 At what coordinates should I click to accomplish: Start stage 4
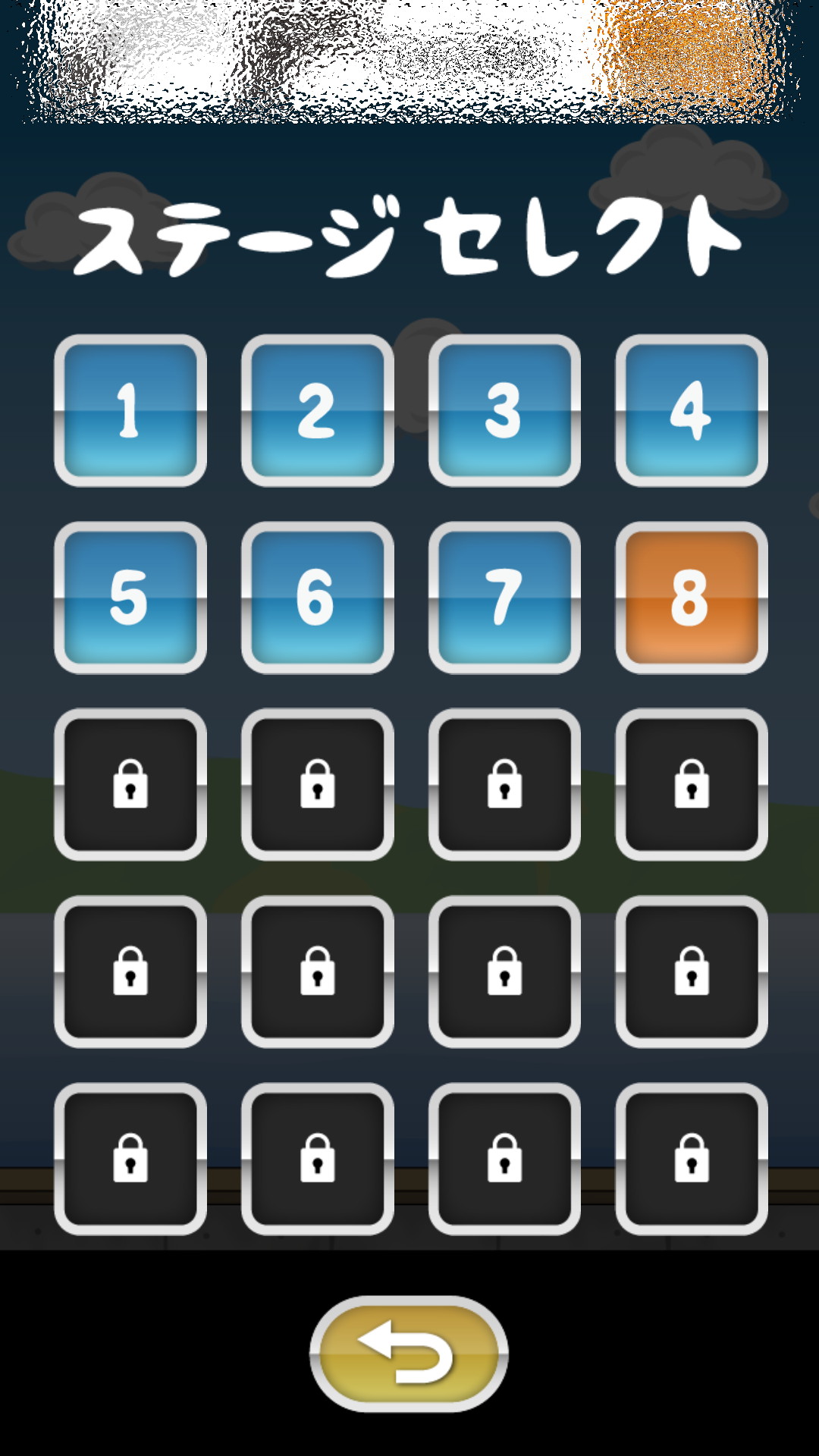click(x=691, y=410)
